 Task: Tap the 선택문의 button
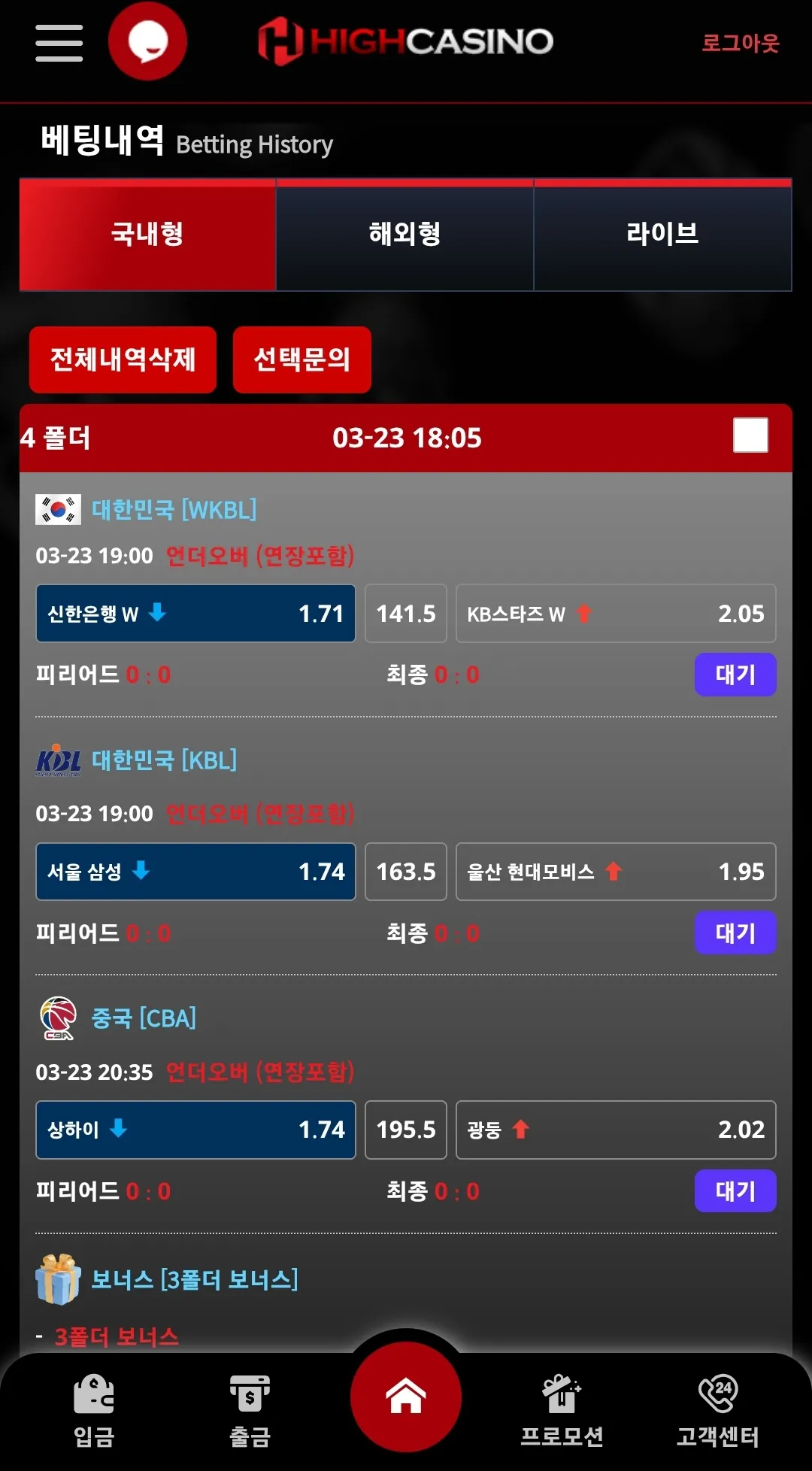click(301, 359)
